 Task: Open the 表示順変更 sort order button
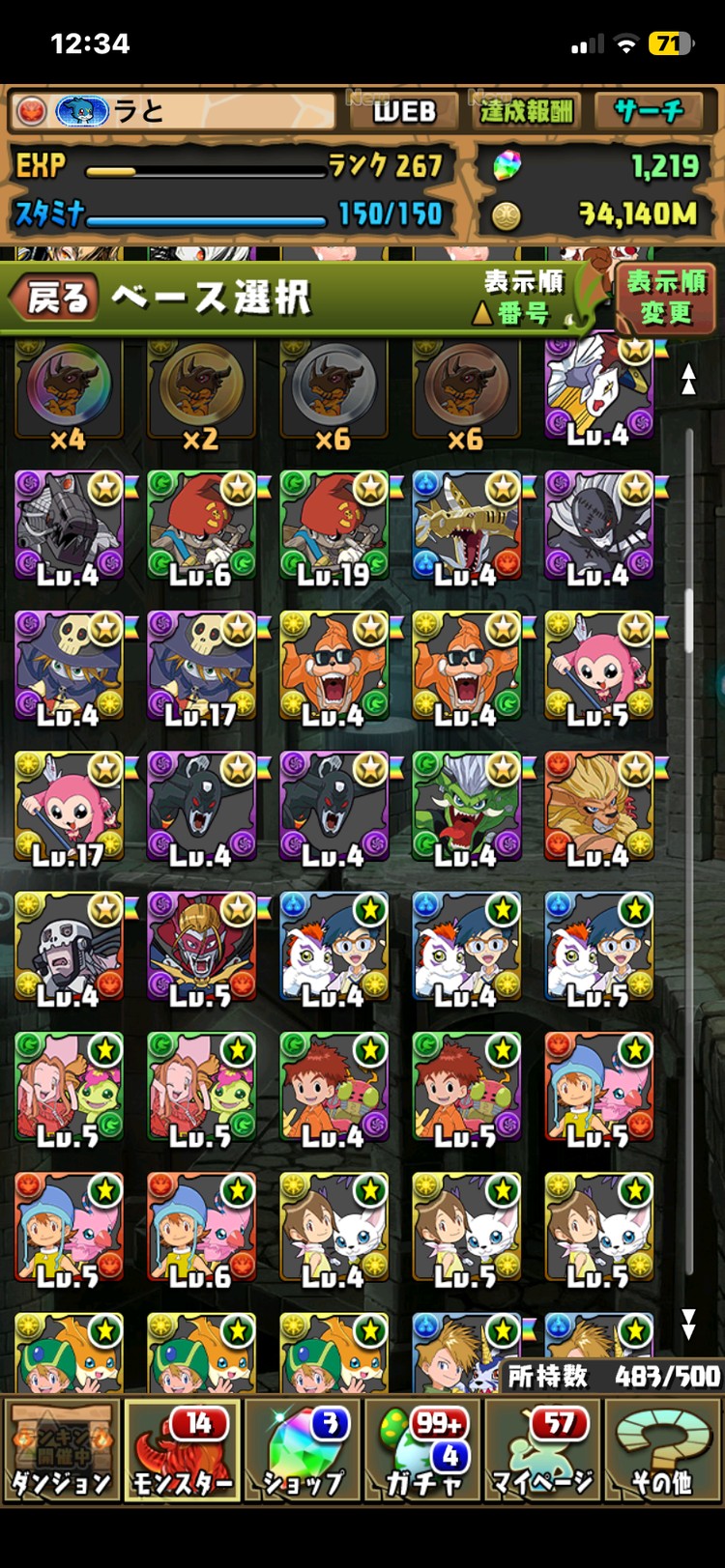[x=665, y=297]
